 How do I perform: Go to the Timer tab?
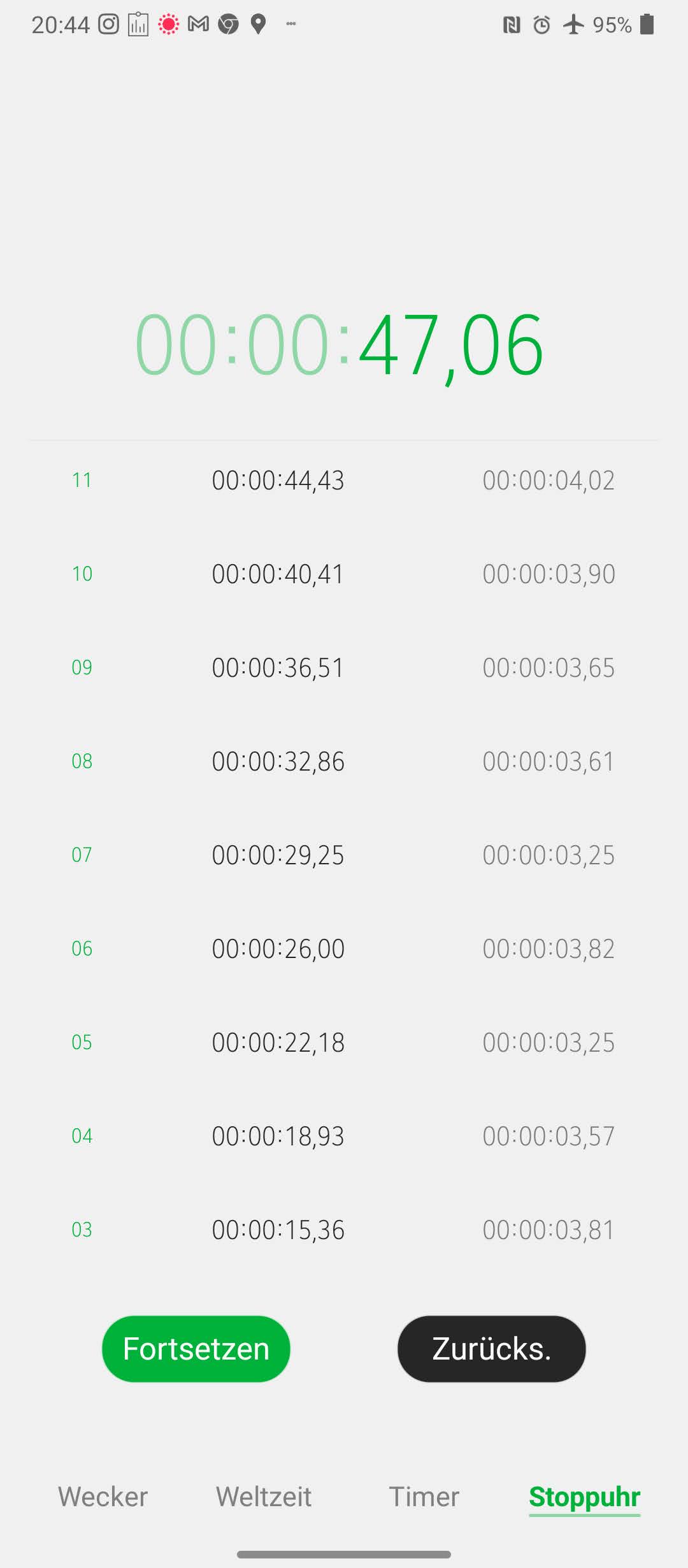coord(424,1497)
